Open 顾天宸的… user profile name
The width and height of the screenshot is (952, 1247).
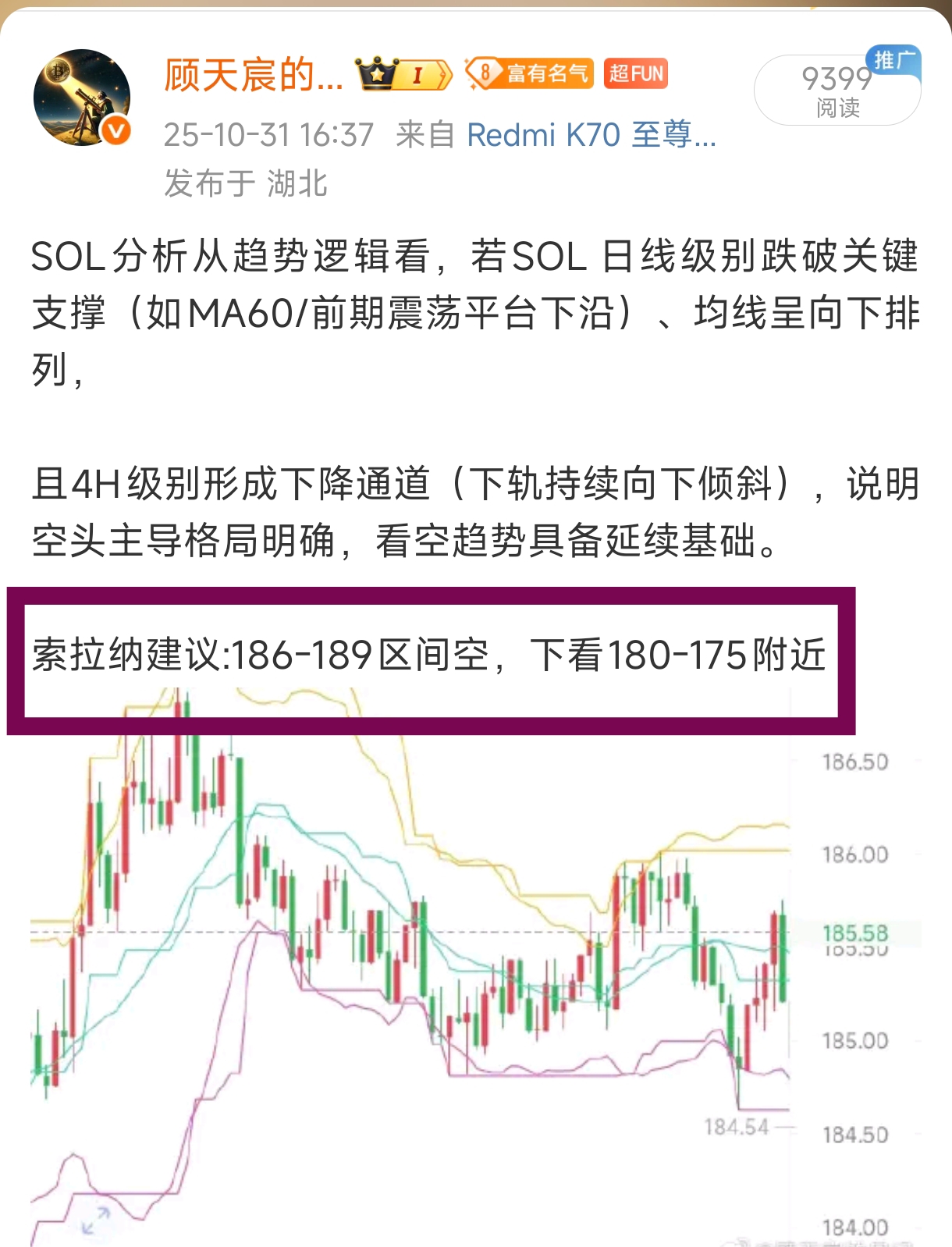tap(253, 76)
